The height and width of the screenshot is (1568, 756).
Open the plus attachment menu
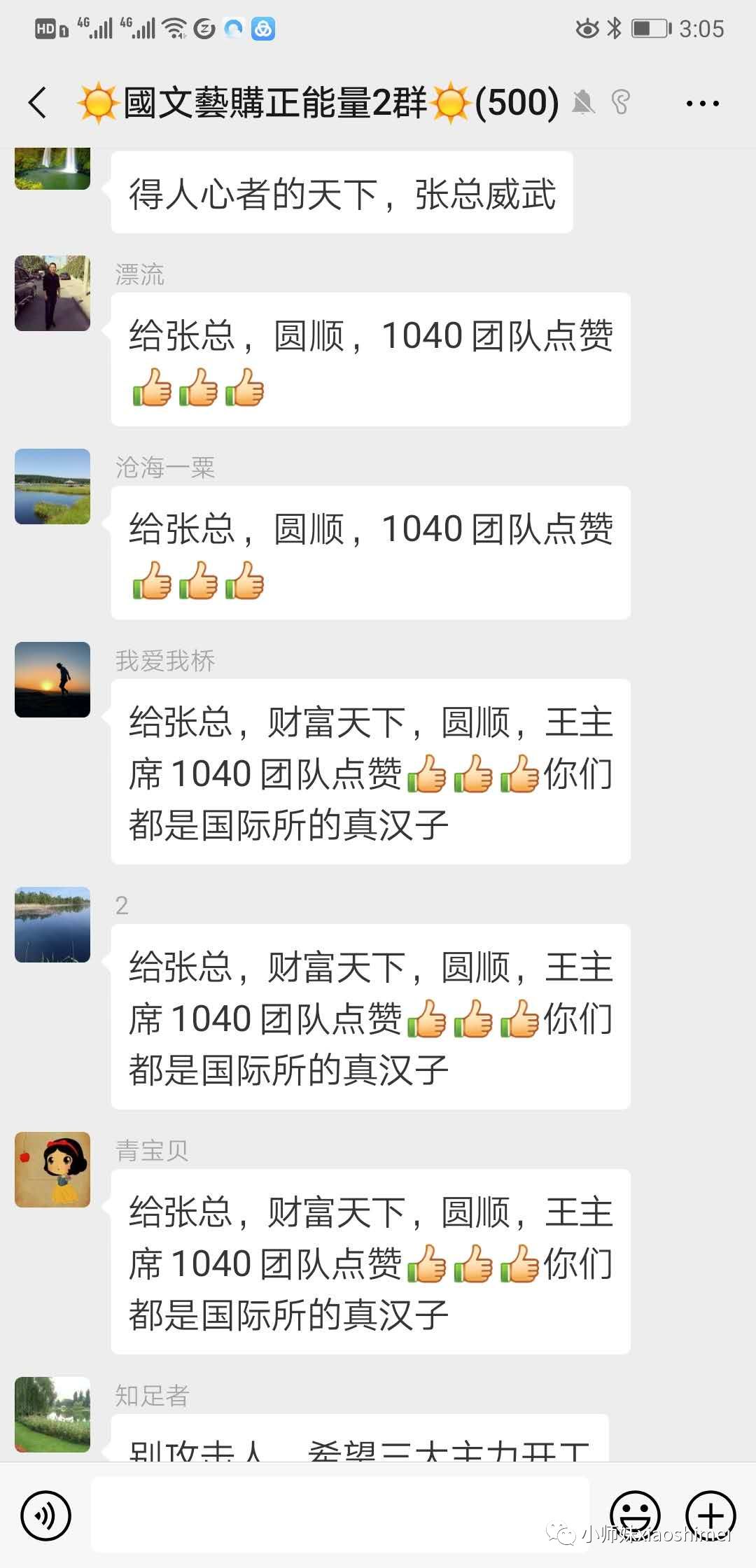710,1515
